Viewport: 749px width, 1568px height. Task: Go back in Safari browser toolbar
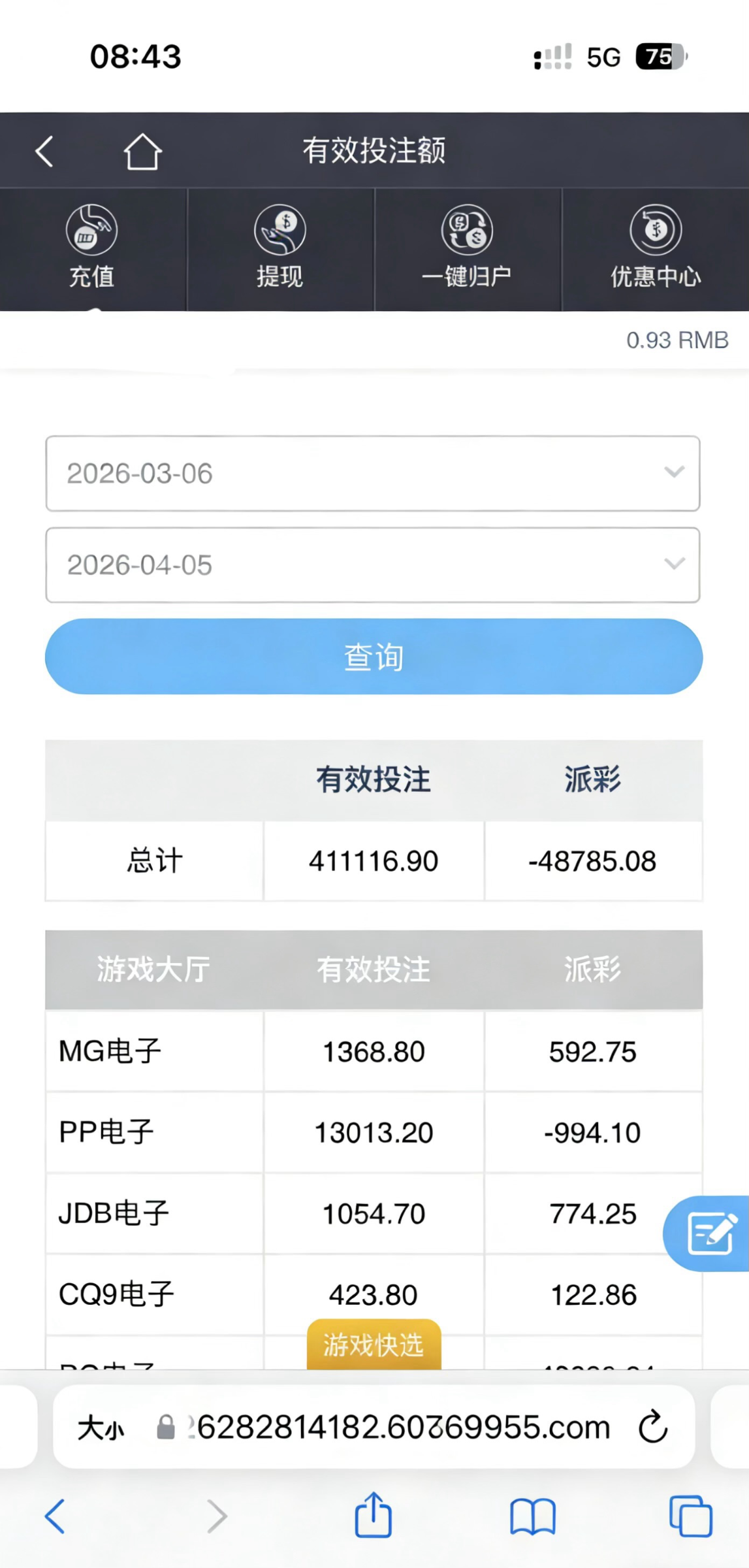tap(55, 1516)
